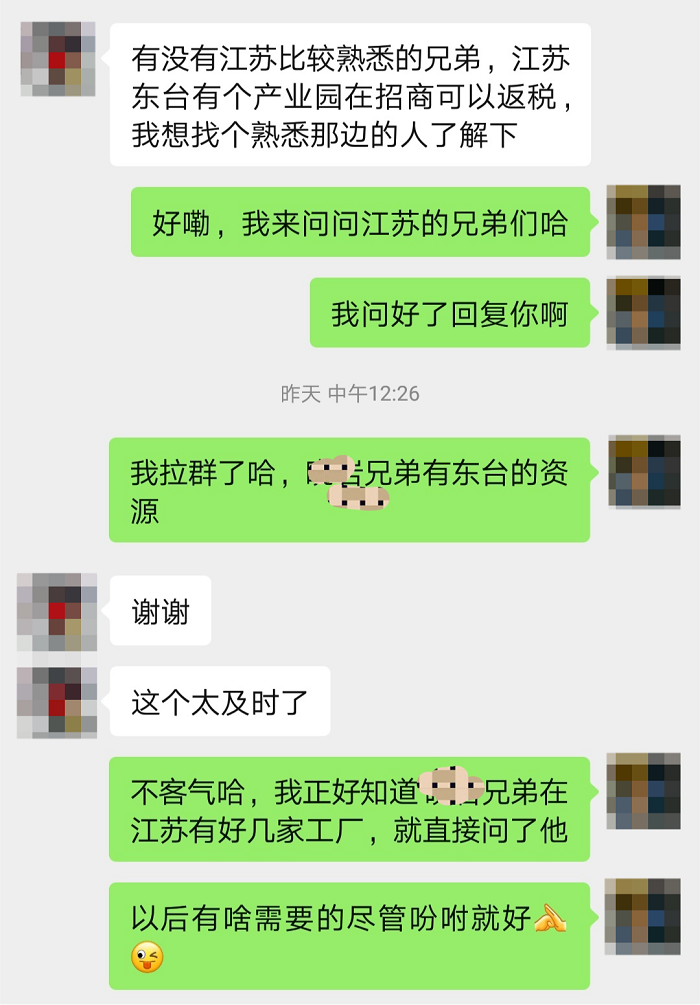Open my avatar next to 不客气哈 message
Screen dimensions: 700x1005
coord(643,791)
